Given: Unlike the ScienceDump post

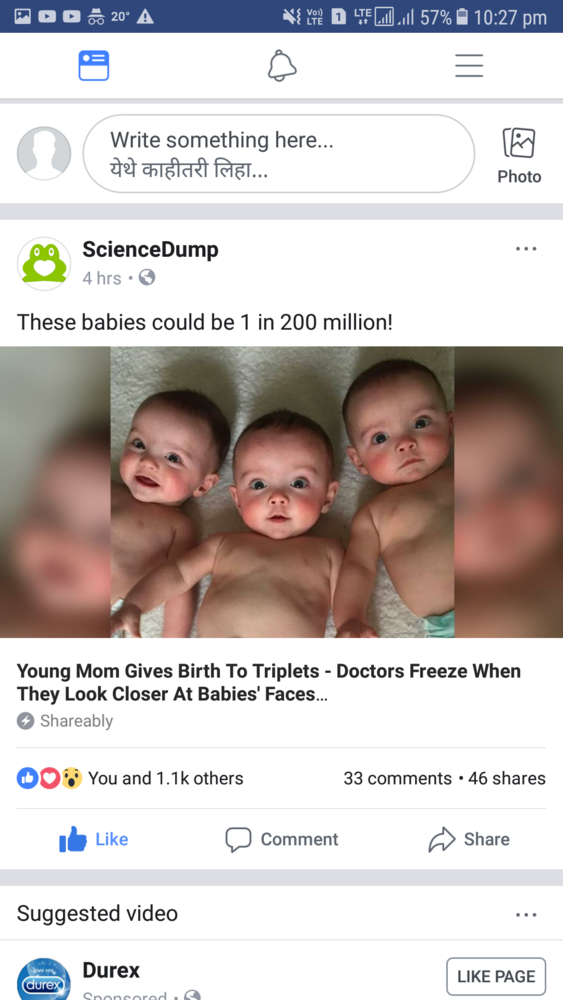Looking at the screenshot, I should coord(94,839).
